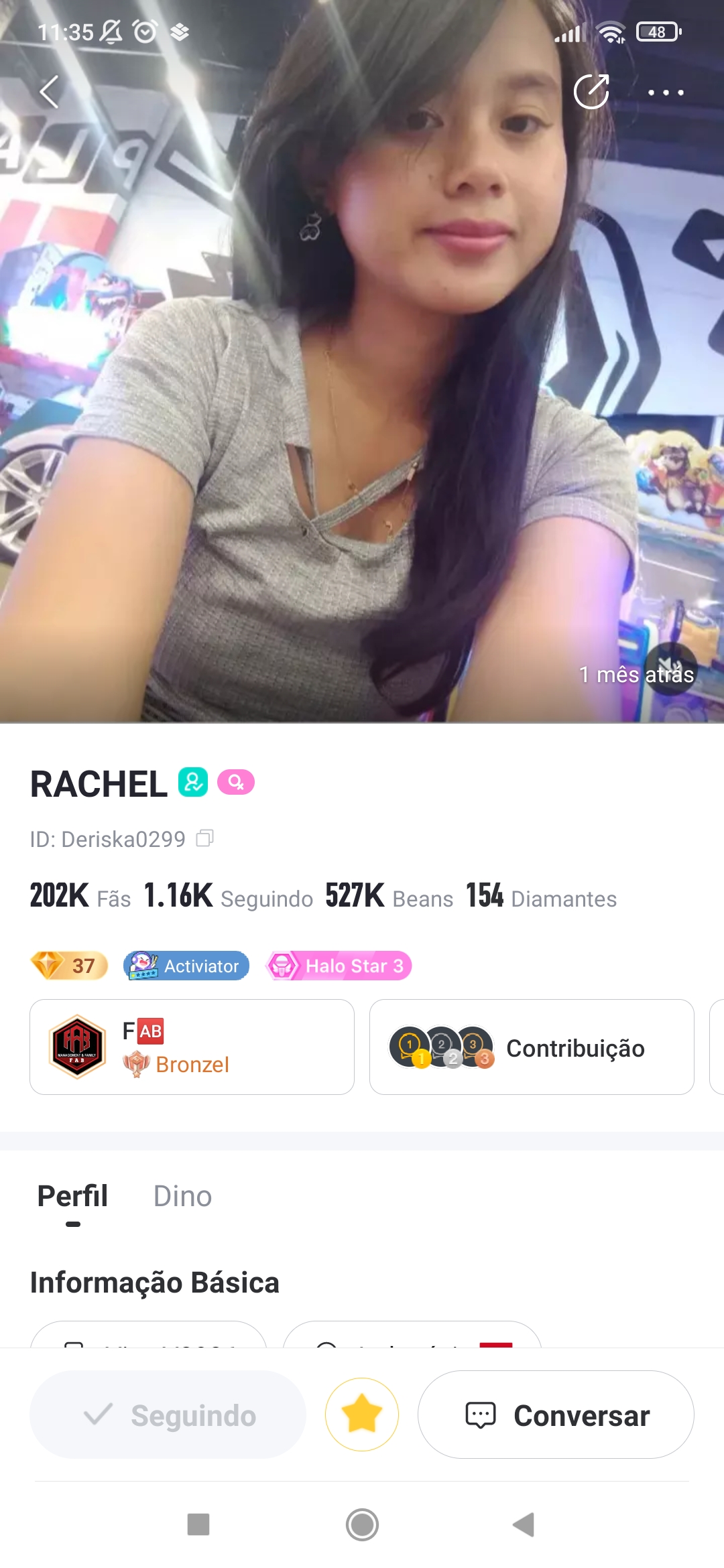
Task: Switch to the Dino tab
Action: click(x=182, y=1196)
